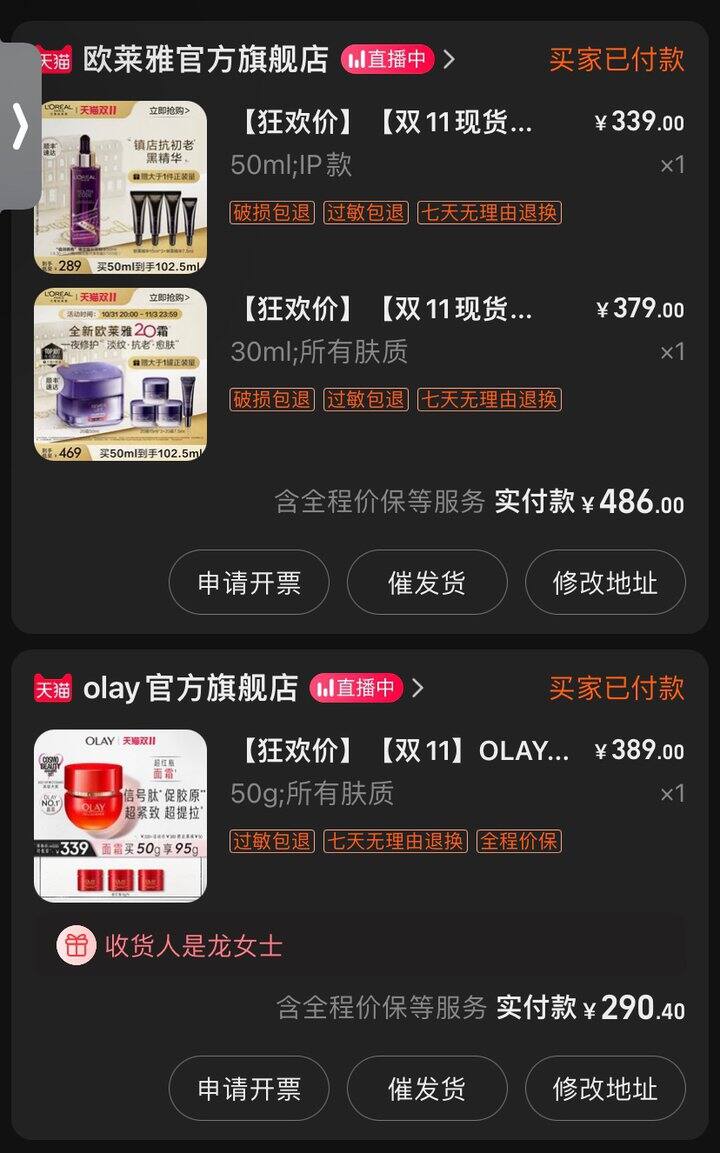This screenshot has height=1153, width=720.
Task: Tap 修改地址 for the 欧莱雅 order
Action: 605,582
